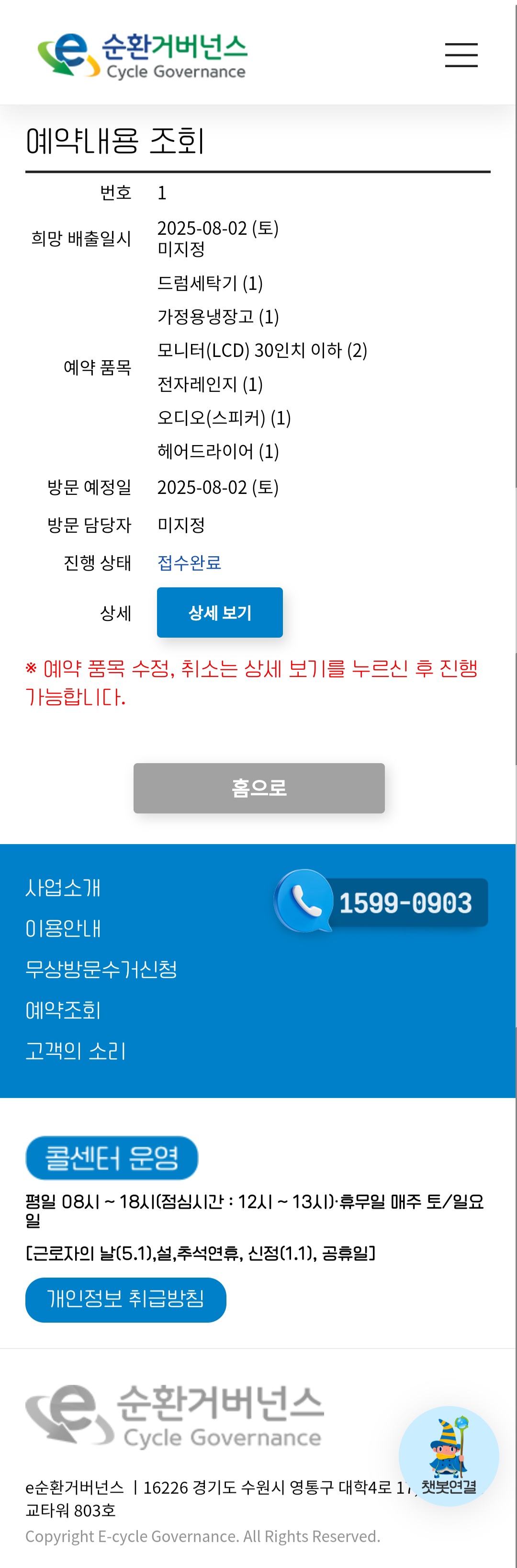Open the 챗봇연결 chatbot button

pos(448,1455)
